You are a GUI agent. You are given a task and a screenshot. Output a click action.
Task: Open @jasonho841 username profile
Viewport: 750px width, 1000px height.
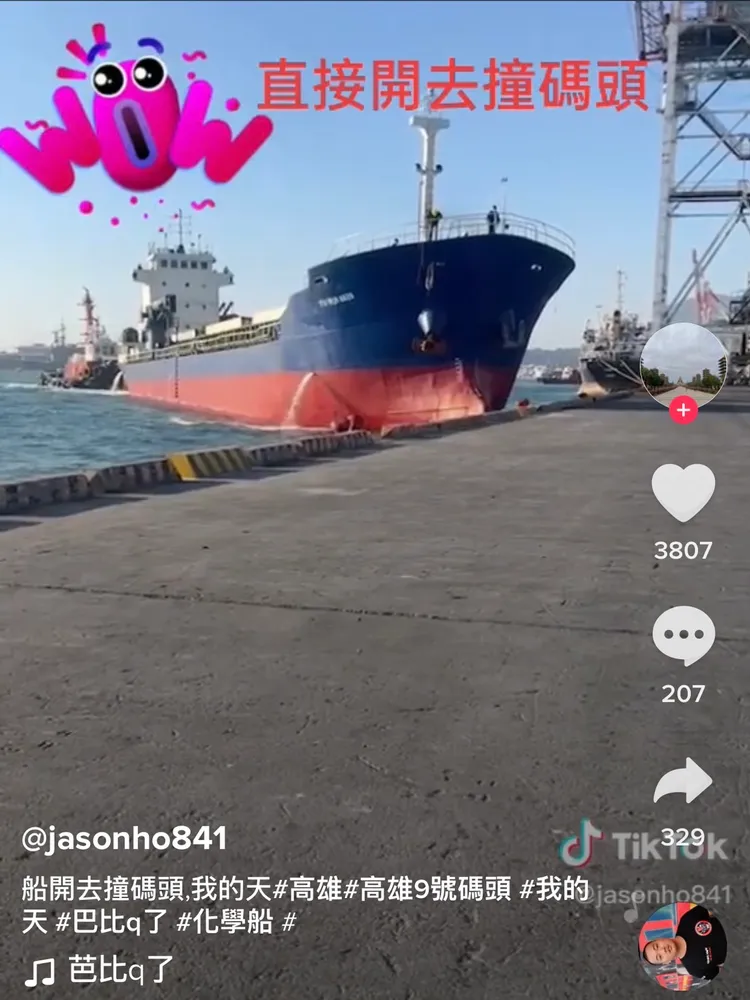pos(124,838)
